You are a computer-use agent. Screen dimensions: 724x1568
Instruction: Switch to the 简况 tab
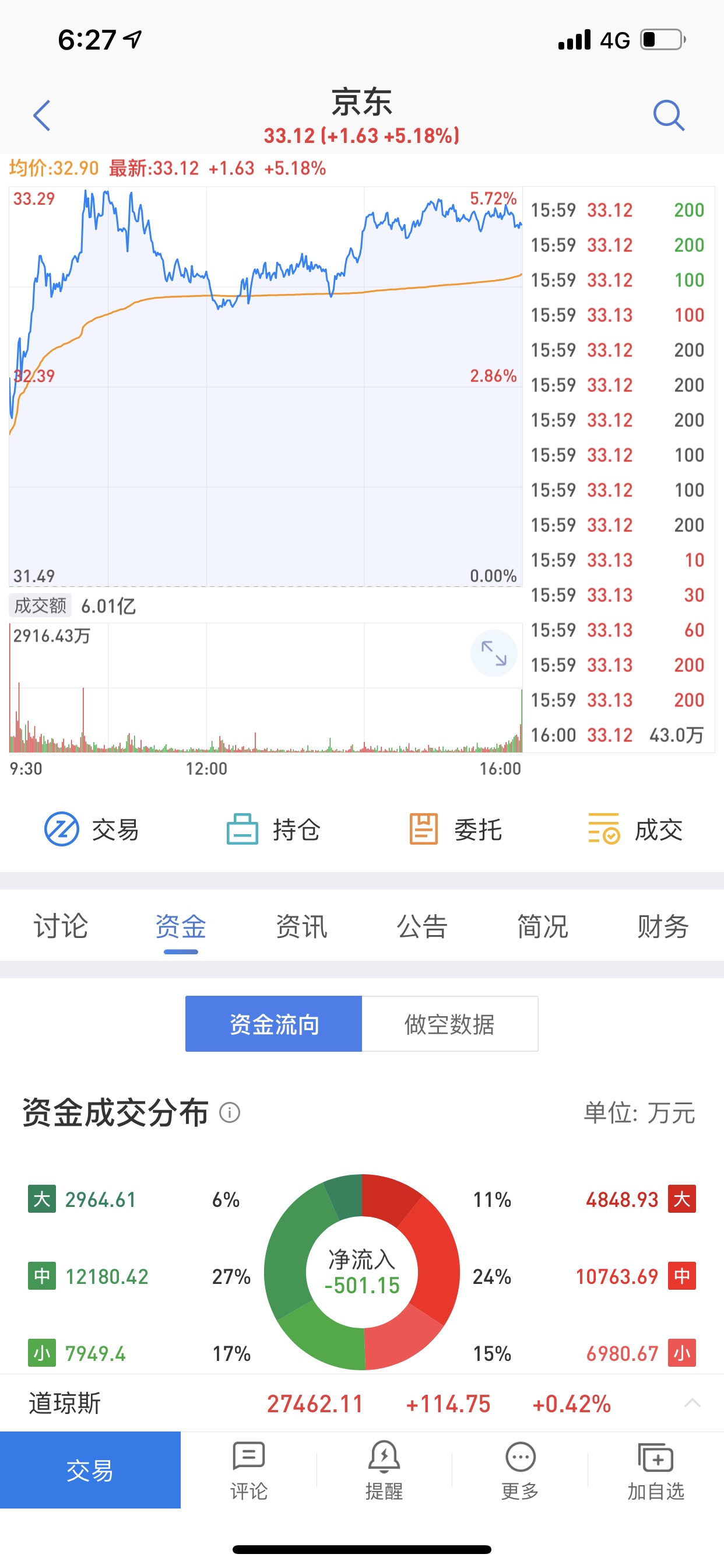click(542, 926)
